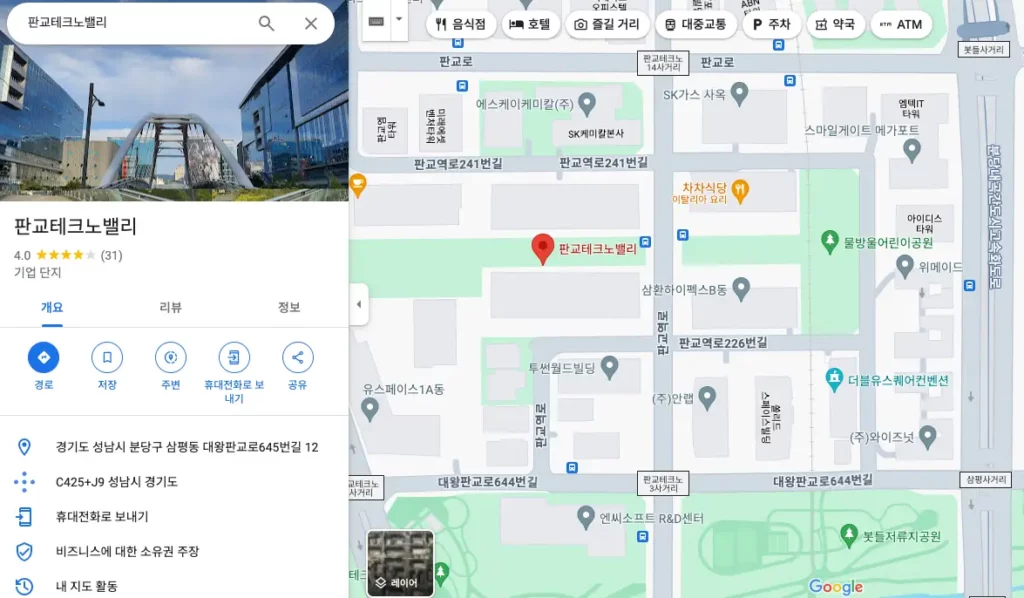This screenshot has height=598, width=1024.
Task: Collapse the side panel with the arrow
Action: click(x=359, y=304)
